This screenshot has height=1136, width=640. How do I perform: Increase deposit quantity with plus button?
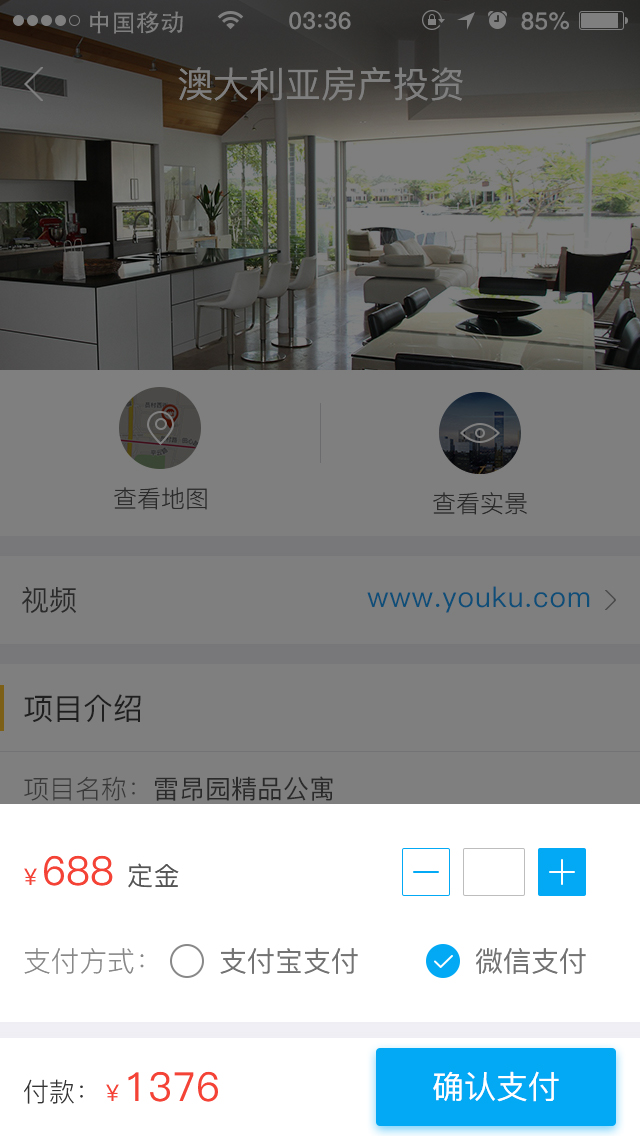tap(562, 872)
